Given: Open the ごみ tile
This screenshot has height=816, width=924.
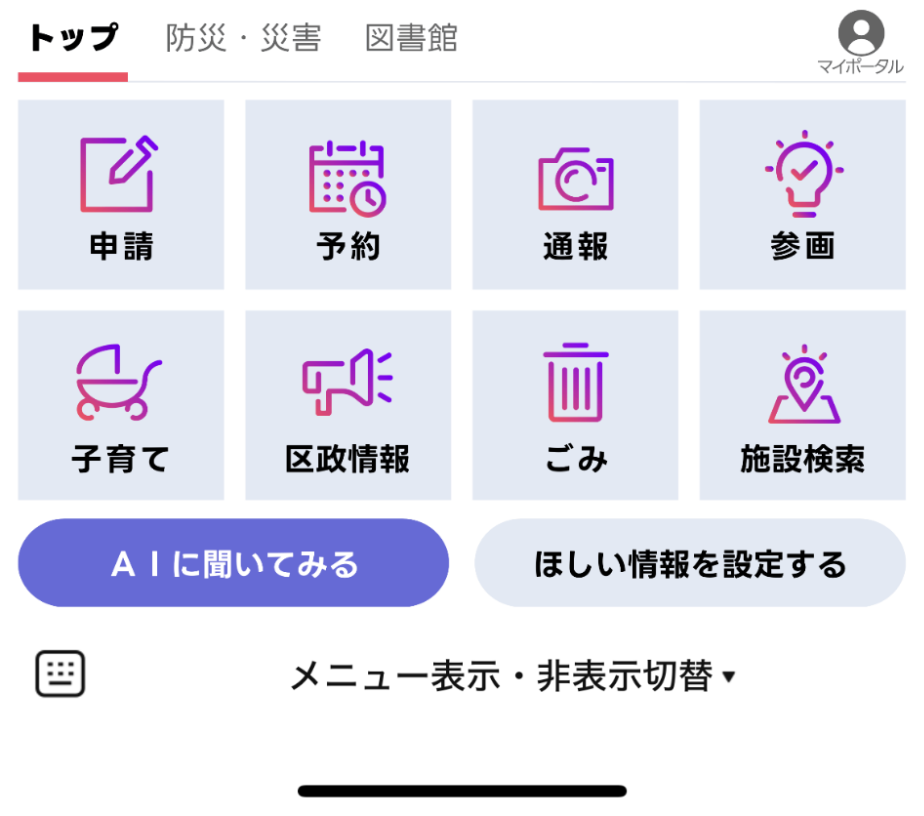Looking at the screenshot, I should [575, 405].
